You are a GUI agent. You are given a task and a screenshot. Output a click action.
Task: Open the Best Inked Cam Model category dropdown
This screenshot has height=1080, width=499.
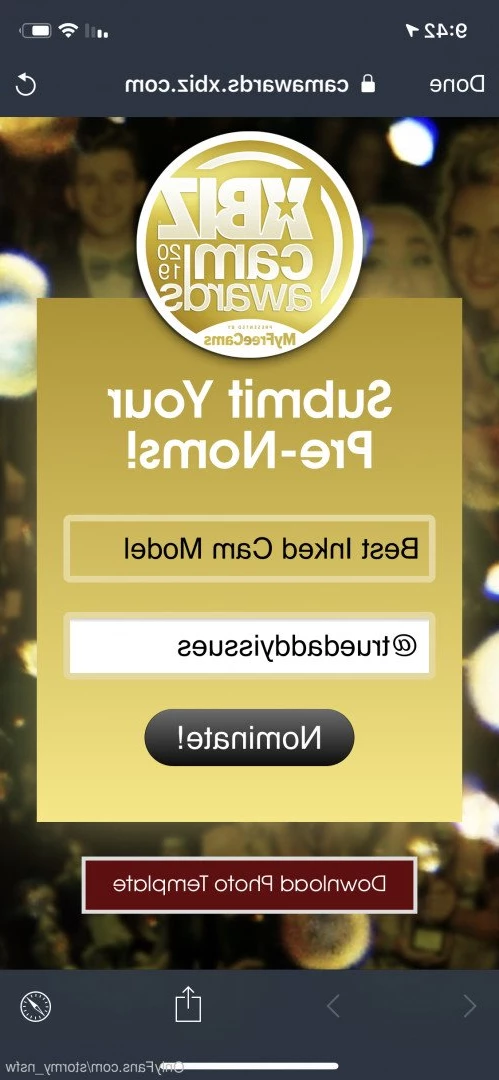(x=250, y=549)
